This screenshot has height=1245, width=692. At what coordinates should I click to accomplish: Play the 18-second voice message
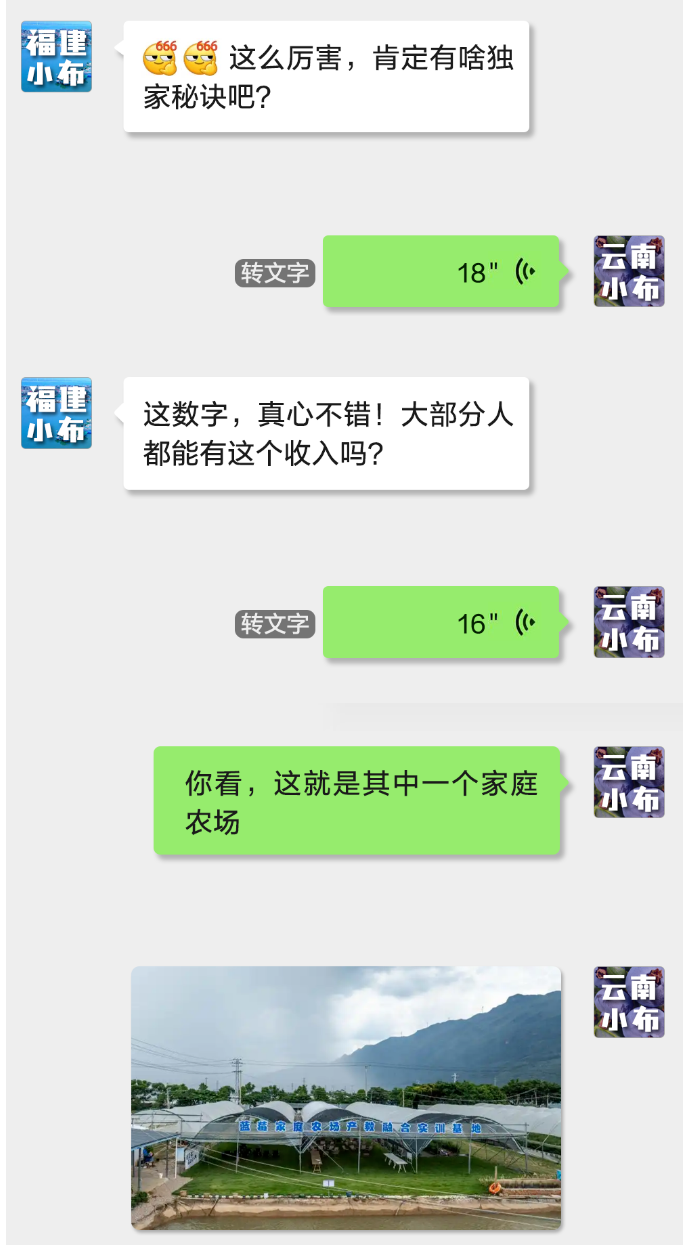(441, 272)
